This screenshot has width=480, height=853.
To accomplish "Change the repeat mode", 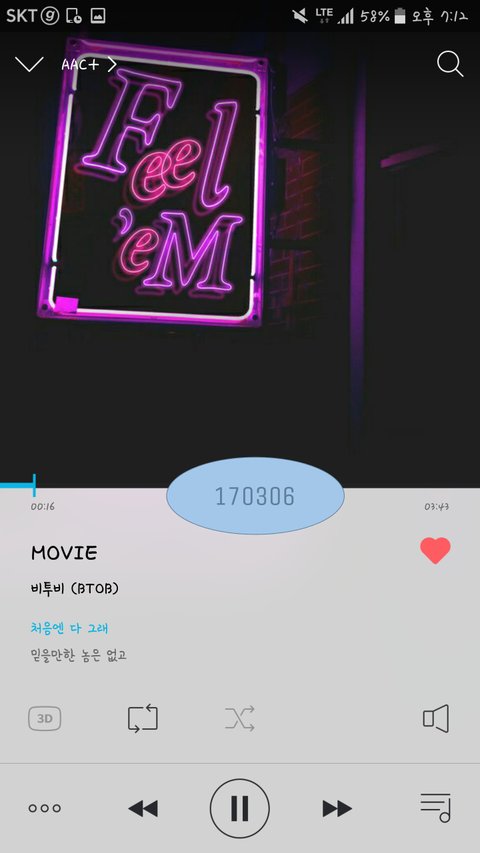I will [x=143, y=719].
